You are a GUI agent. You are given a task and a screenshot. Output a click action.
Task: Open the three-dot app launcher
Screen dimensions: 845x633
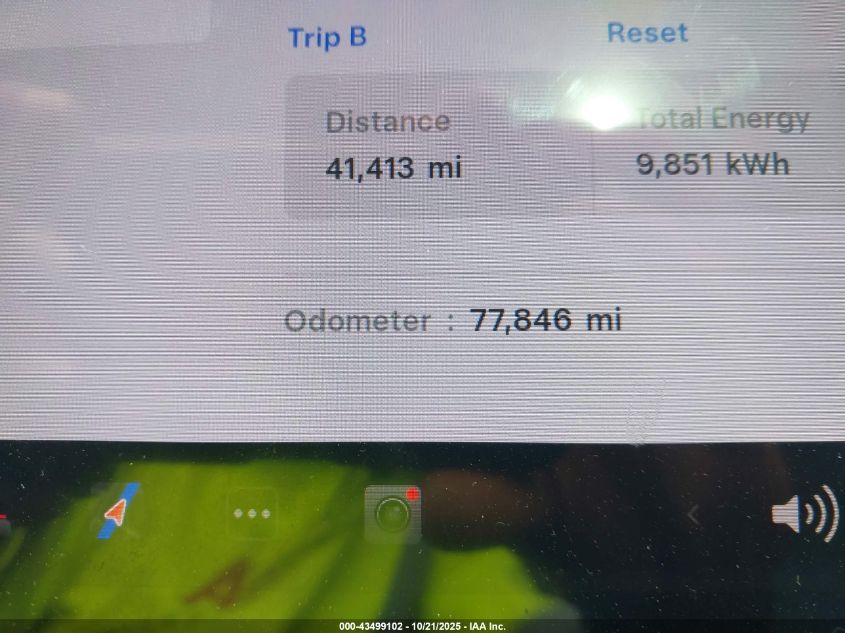tap(251, 513)
